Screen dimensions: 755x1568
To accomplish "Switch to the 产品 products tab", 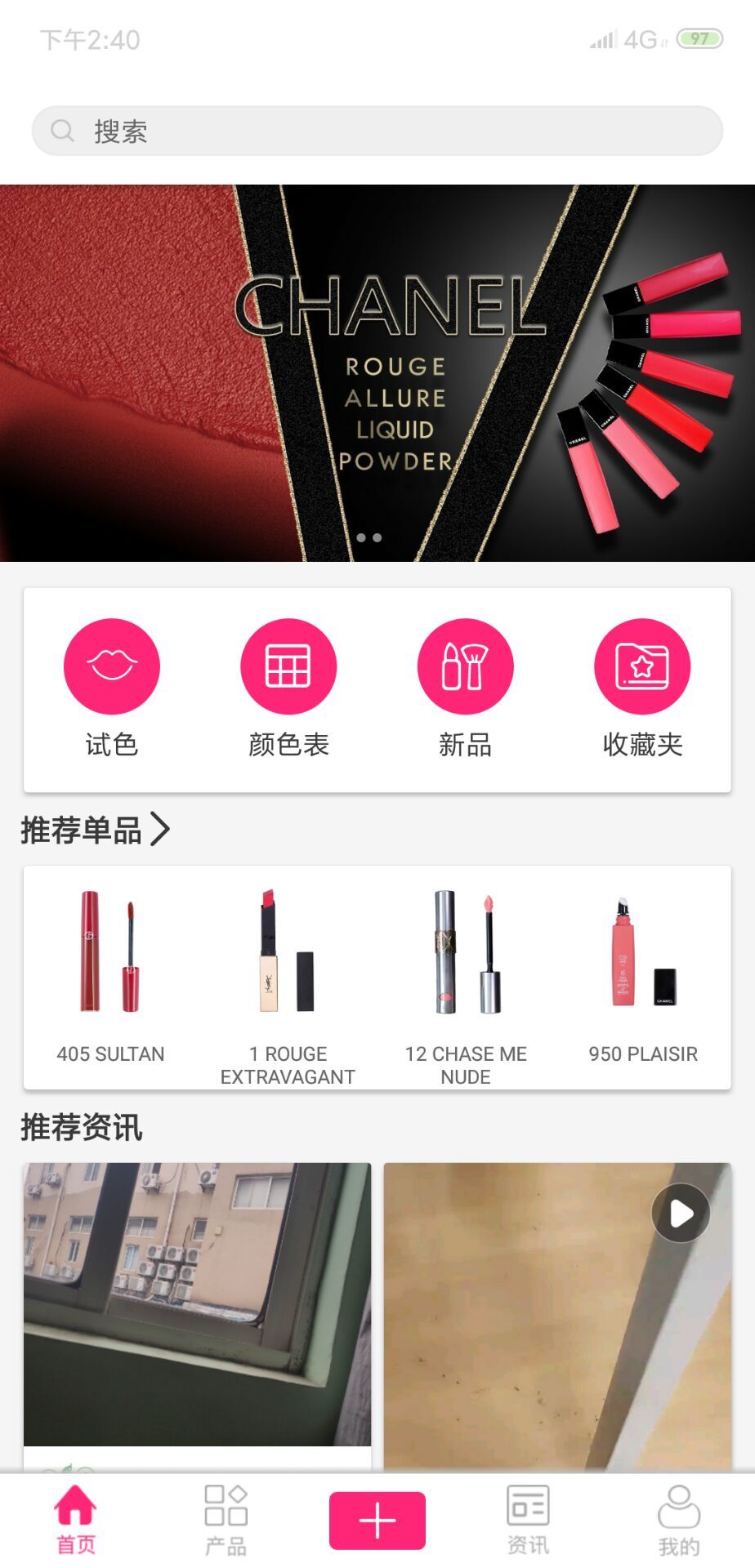I will point(226,1520).
